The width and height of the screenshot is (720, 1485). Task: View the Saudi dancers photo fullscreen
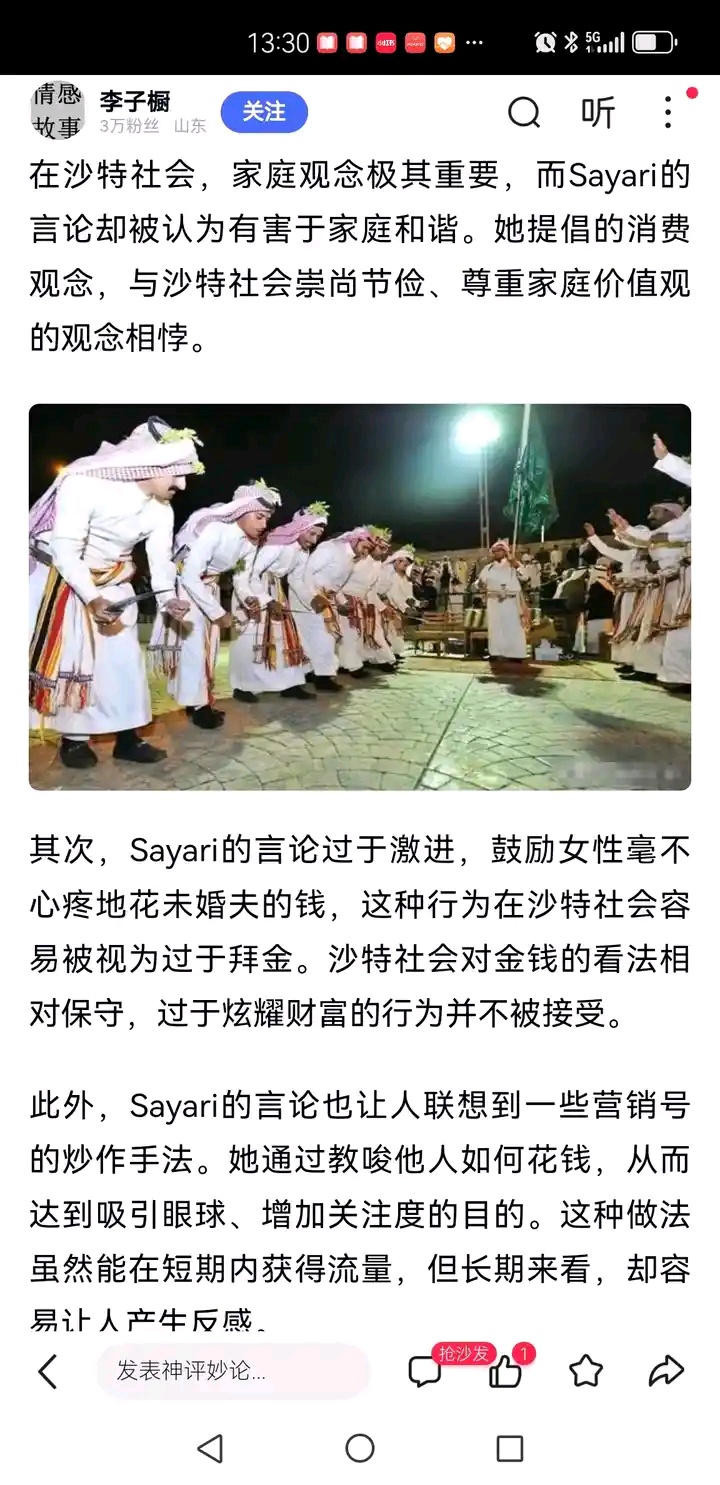tap(360, 597)
